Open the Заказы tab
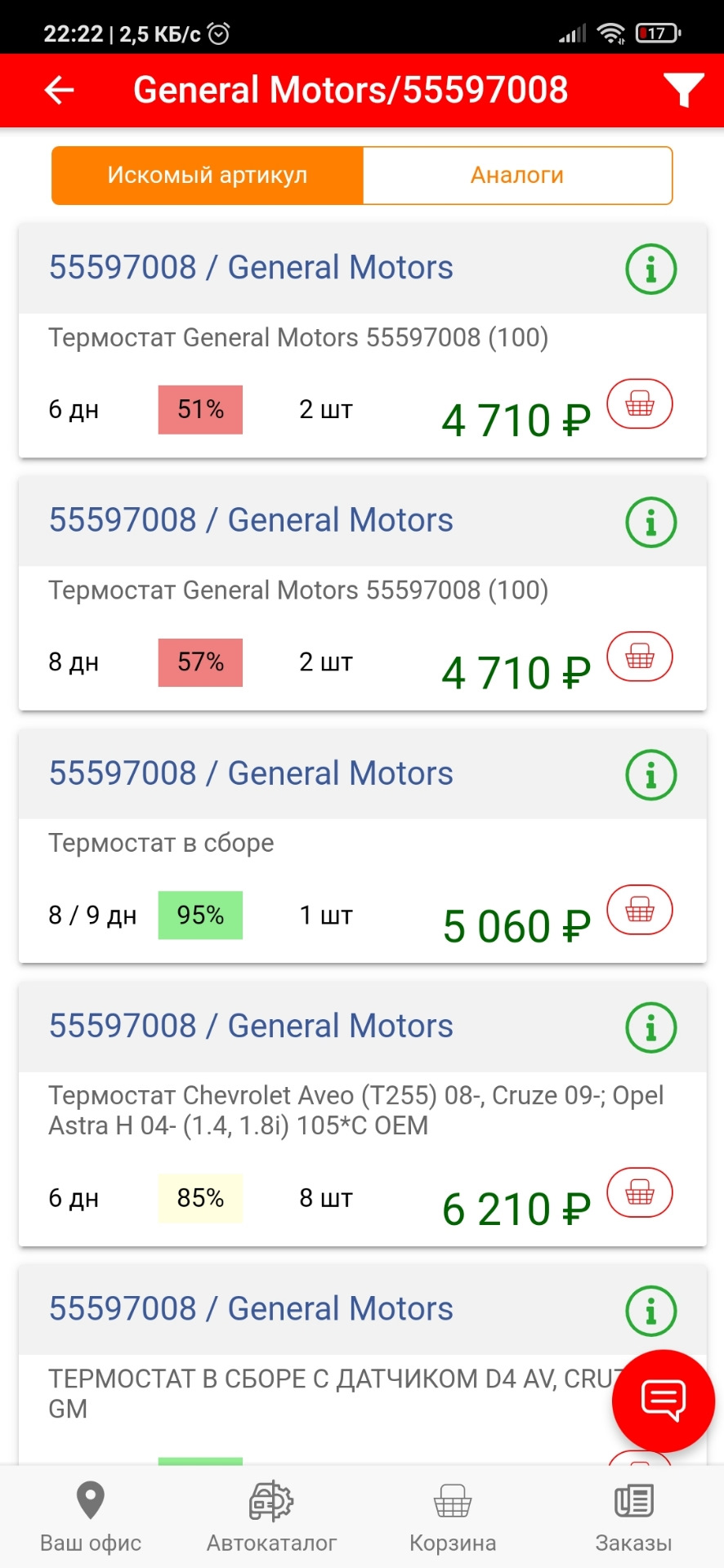Screen dimensions: 724x1568 (633, 1516)
